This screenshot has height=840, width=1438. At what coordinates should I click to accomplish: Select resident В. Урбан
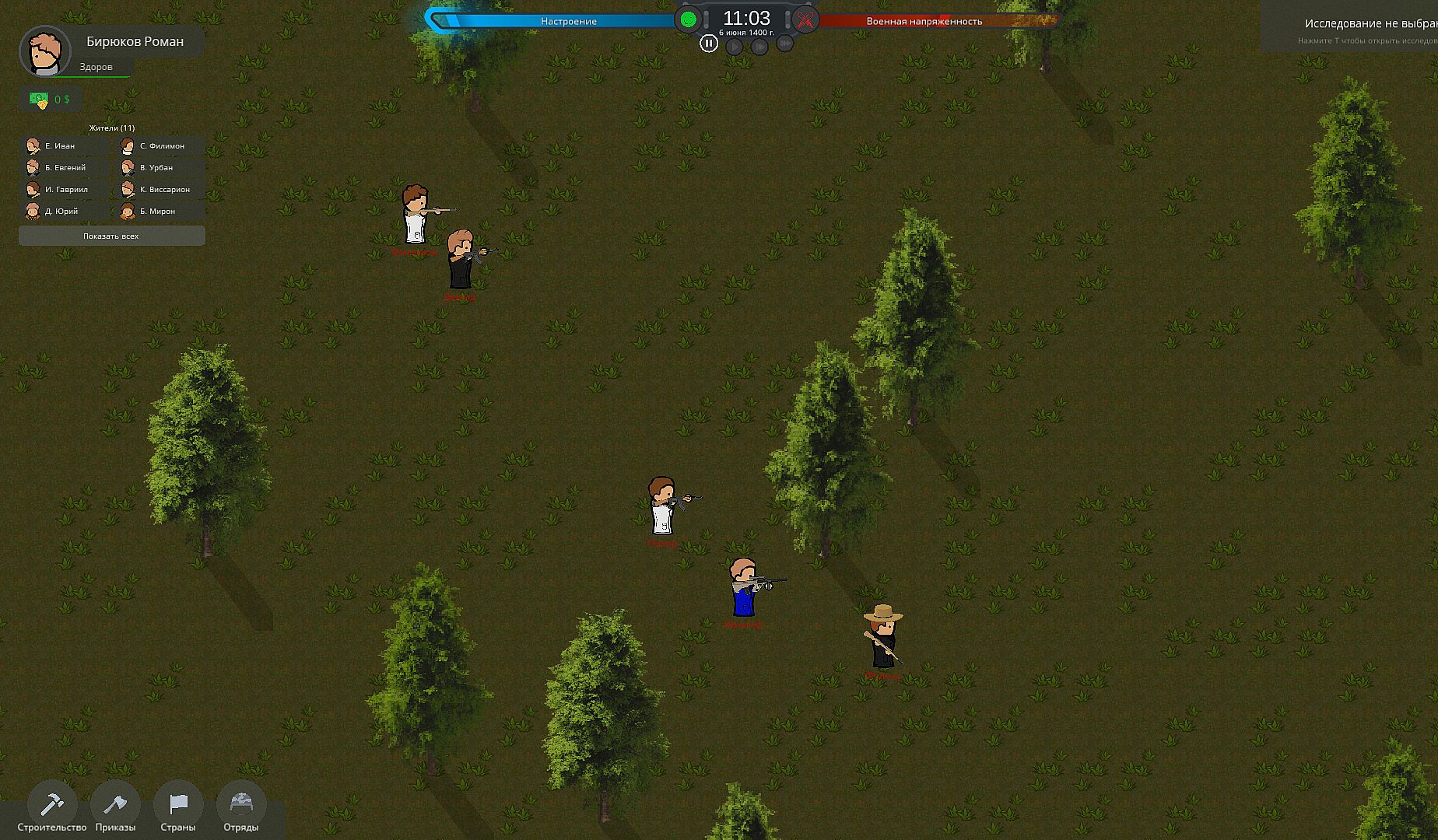[x=160, y=167]
